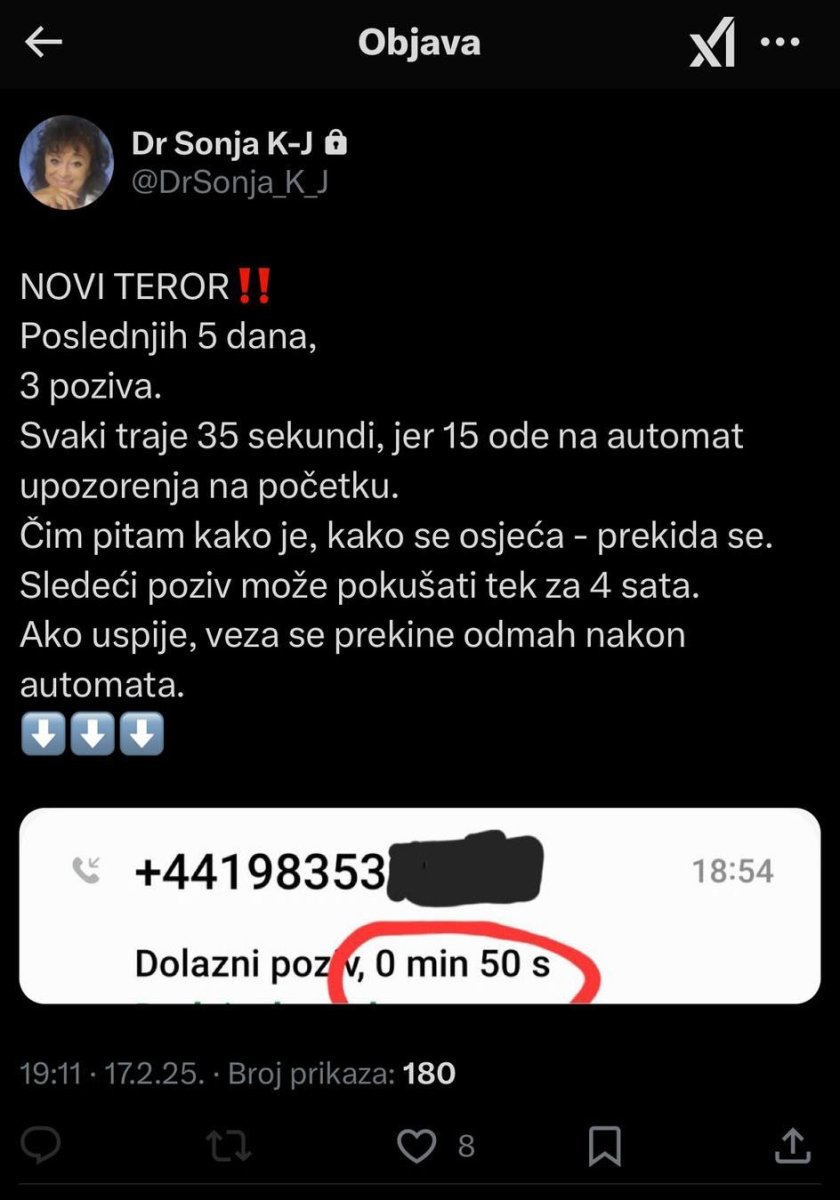Reply to this post
Image resolution: width=840 pixels, height=1200 pixels.
(41, 1144)
